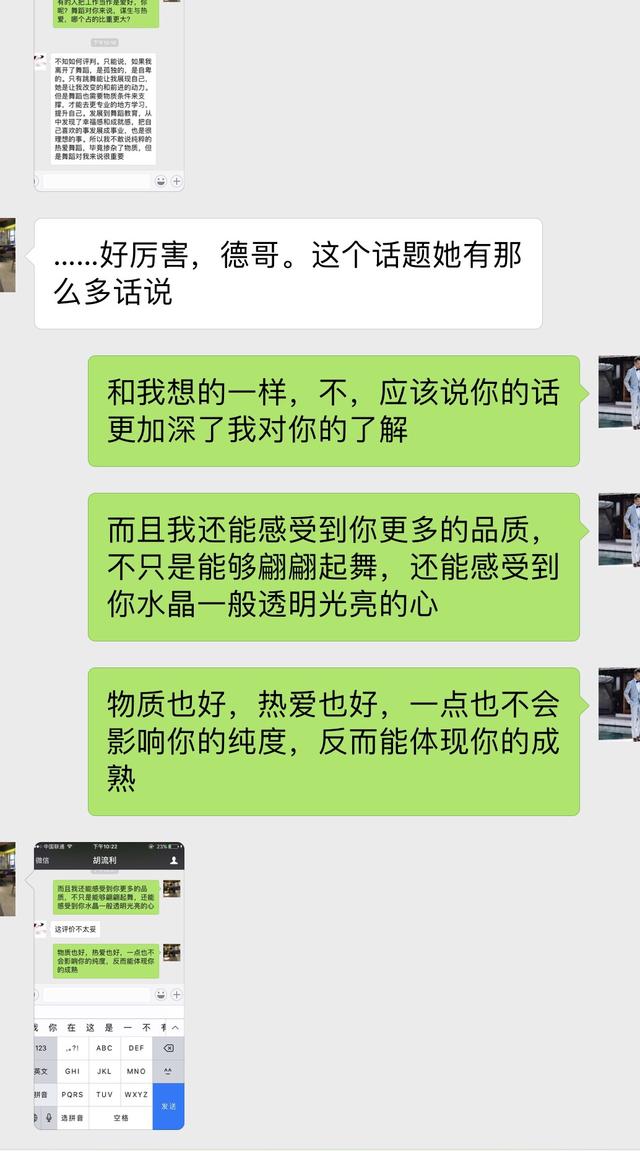Open my avatar next to '和我想的一样' message
This screenshot has width=640, height=1151.
pyautogui.click(x=620, y=392)
